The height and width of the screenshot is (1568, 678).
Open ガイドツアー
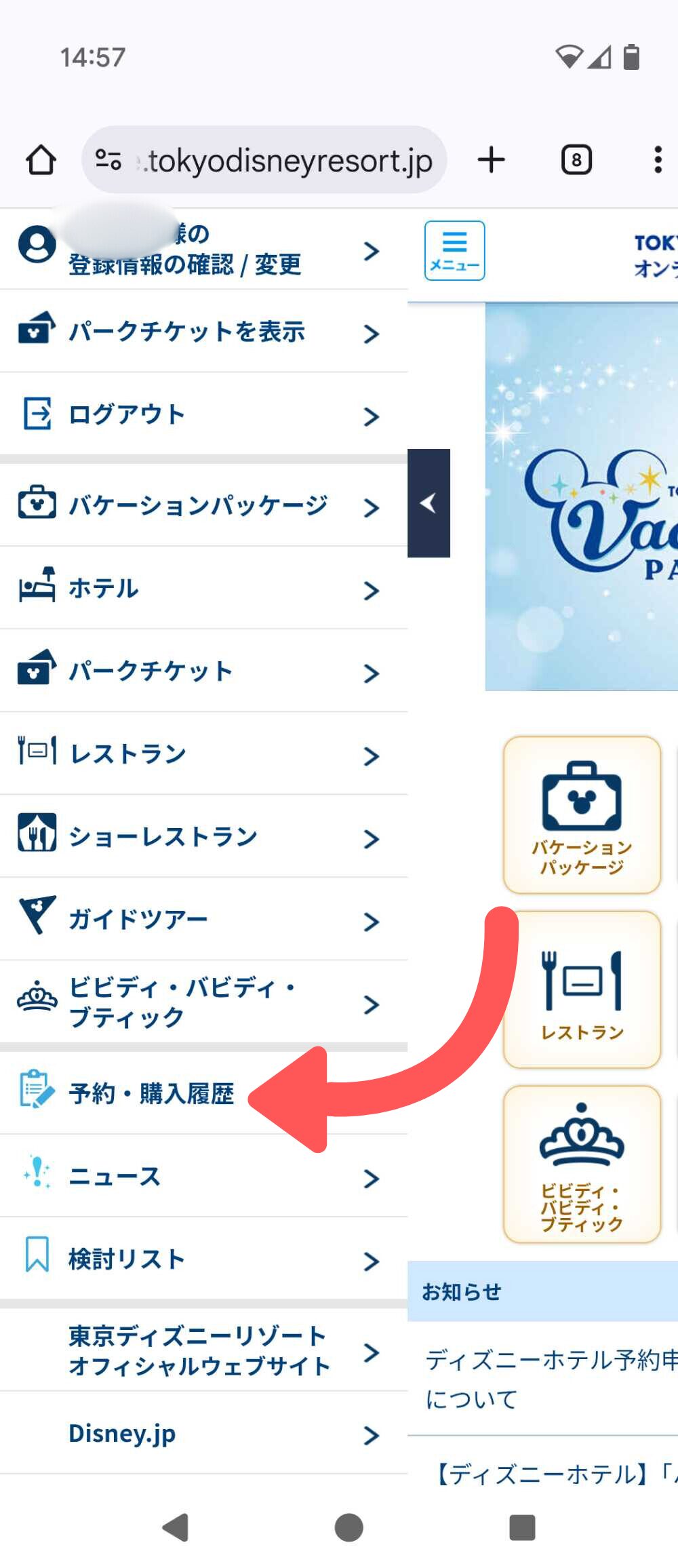tap(203, 920)
